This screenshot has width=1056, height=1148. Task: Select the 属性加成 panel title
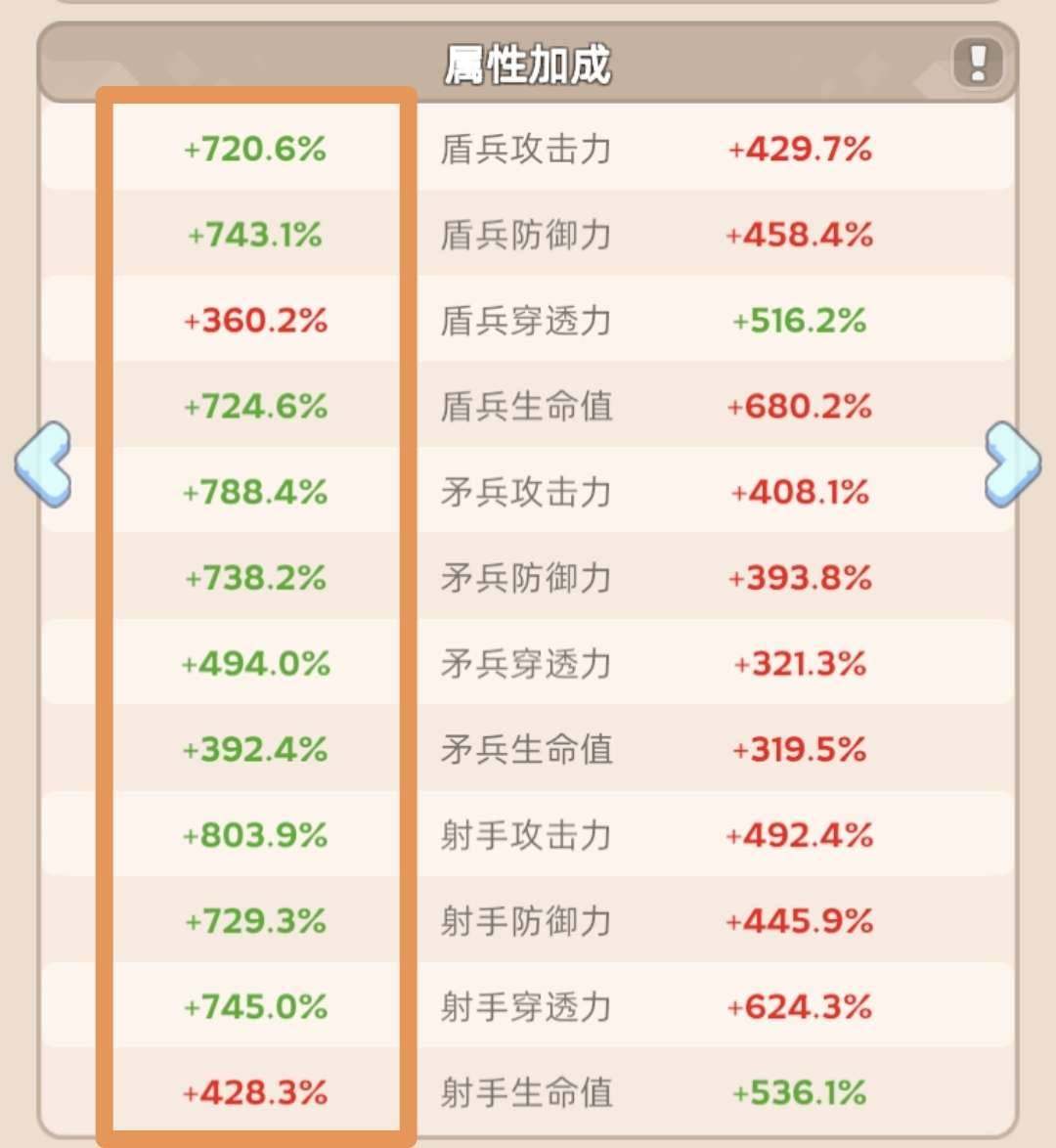click(x=528, y=61)
